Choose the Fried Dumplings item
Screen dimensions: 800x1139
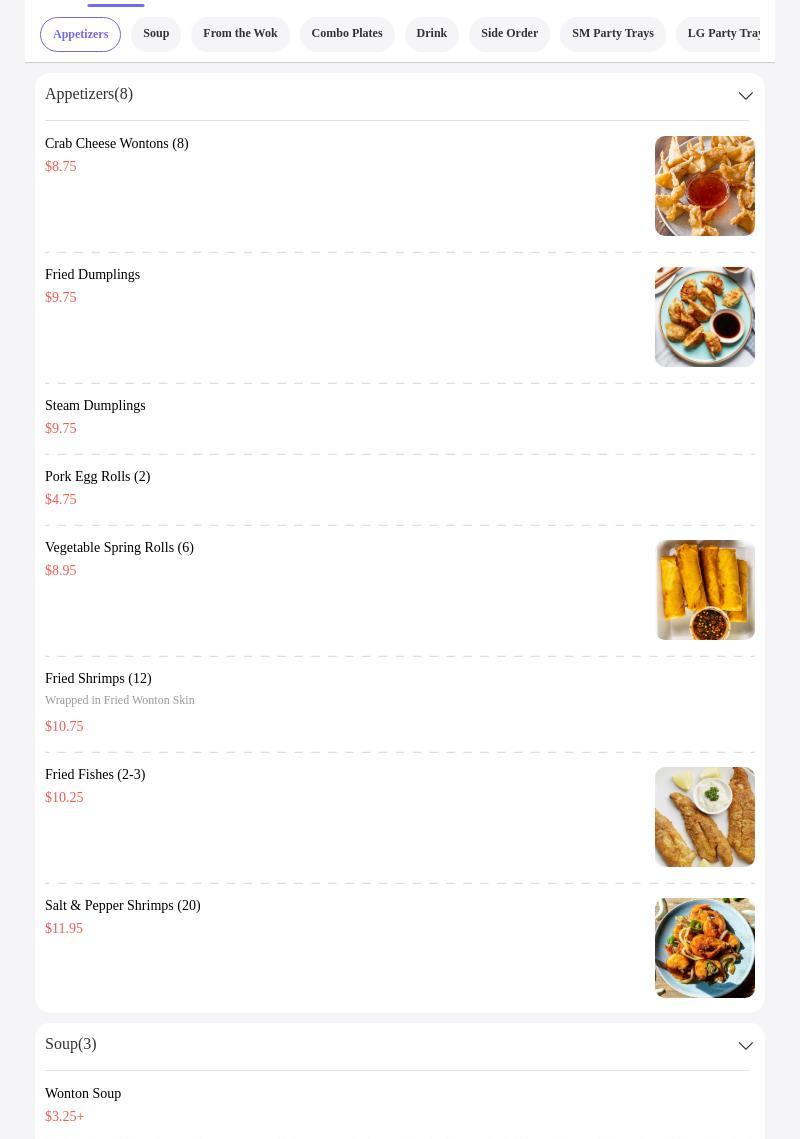[93, 275]
